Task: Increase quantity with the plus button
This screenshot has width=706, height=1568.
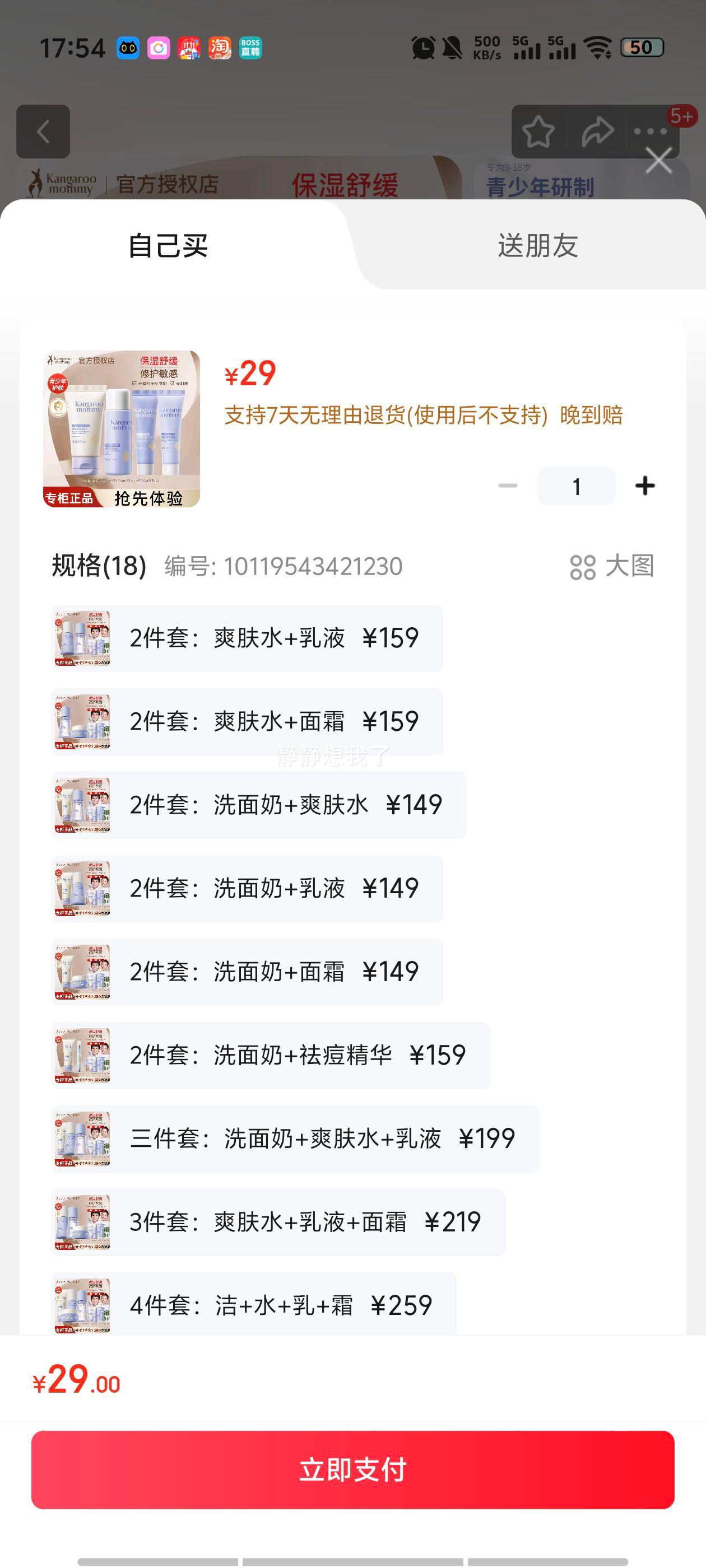Action: coord(644,486)
